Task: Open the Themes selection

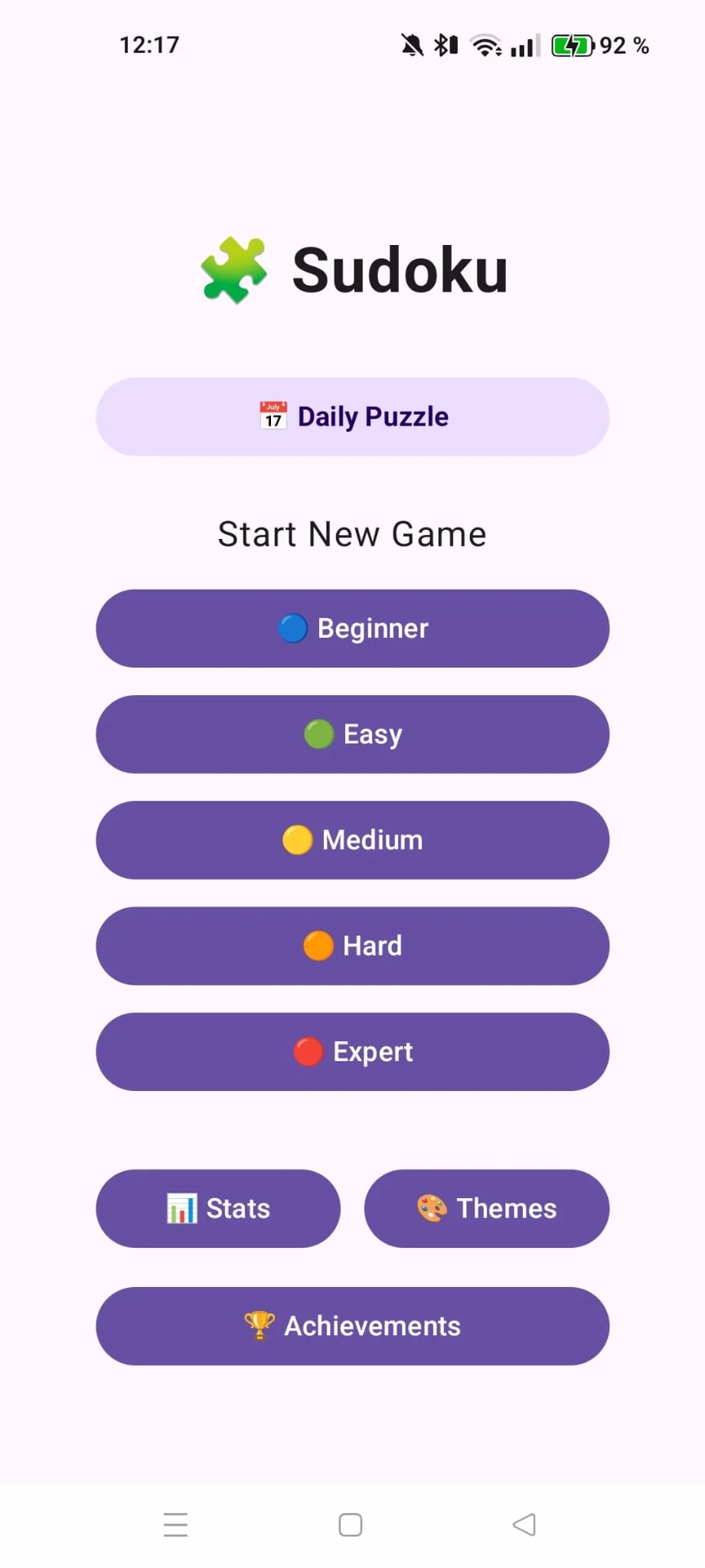Action: pyautogui.click(x=487, y=1207)
